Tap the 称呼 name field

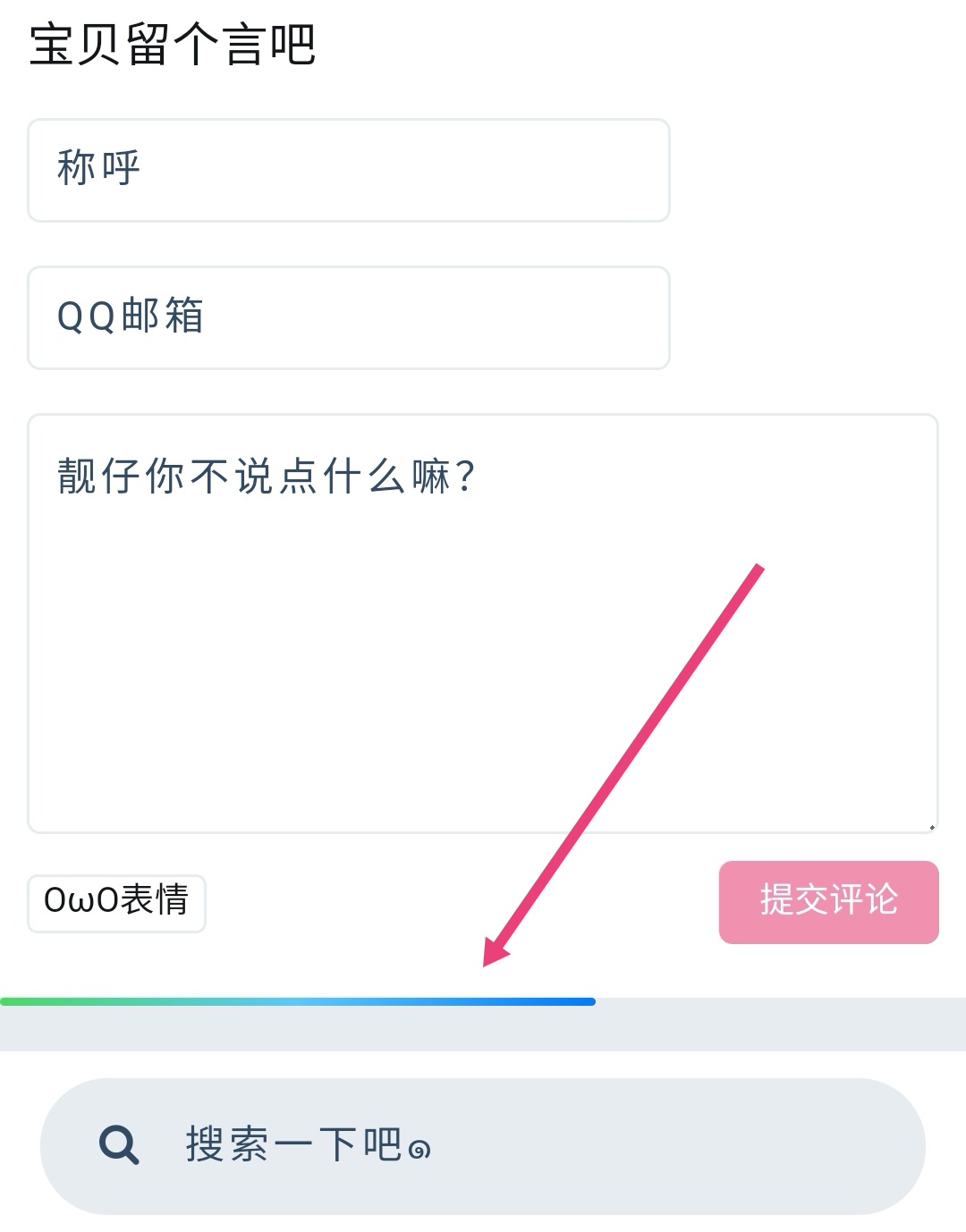pyautogui.click(x=349, y=170)
